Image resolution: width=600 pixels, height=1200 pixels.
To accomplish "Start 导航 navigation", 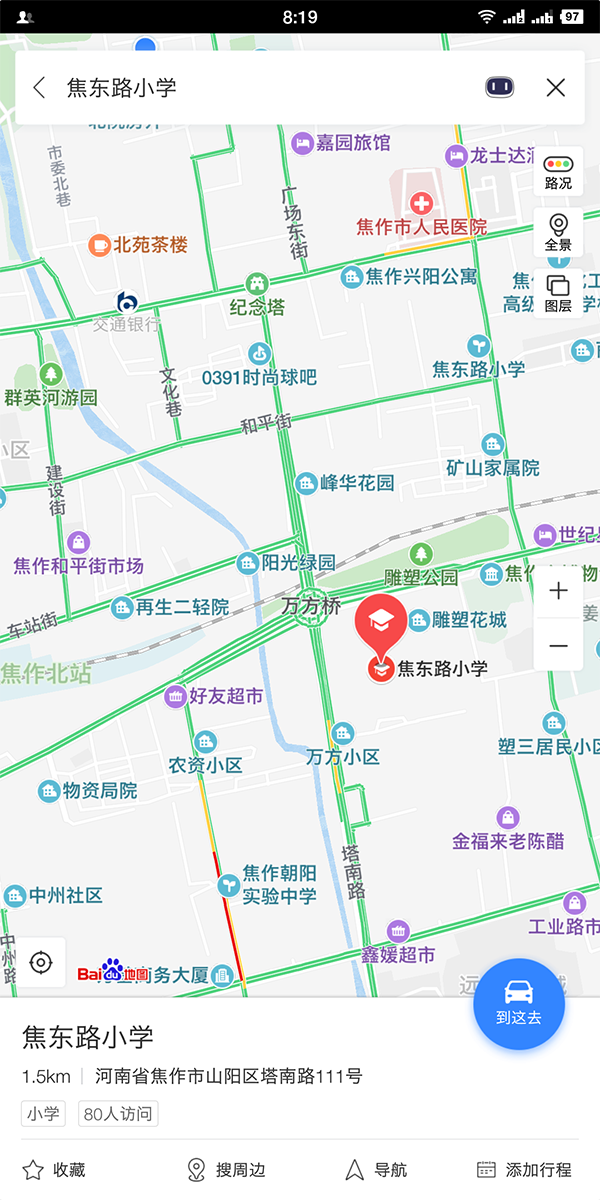I will point(376,1170).
